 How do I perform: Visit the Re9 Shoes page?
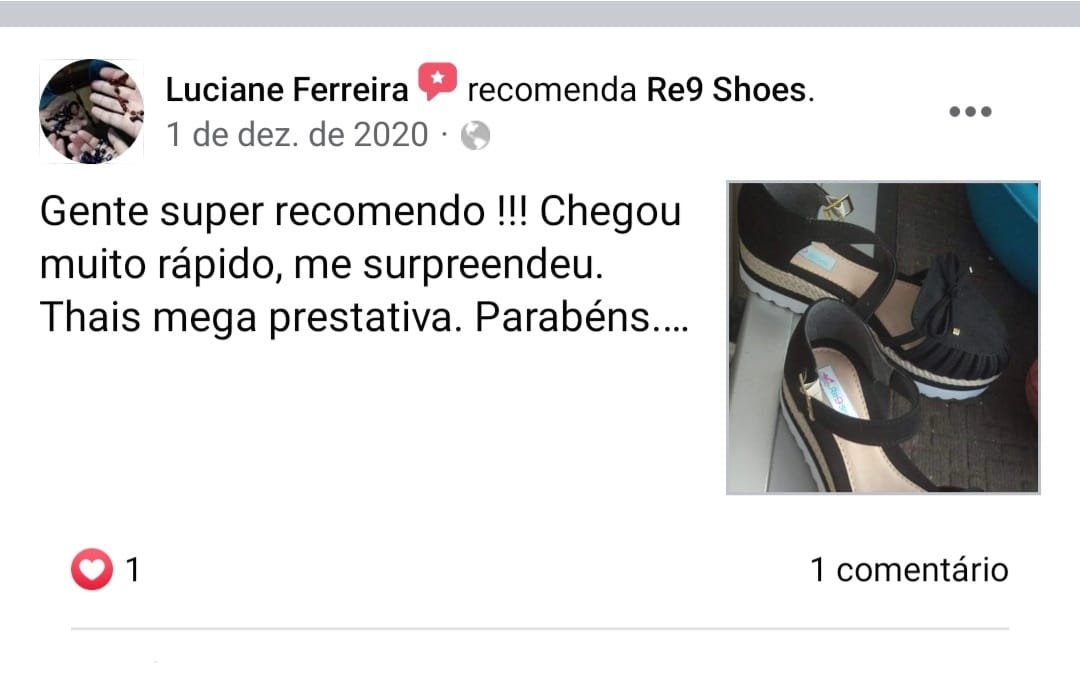(x=725, y=90)
